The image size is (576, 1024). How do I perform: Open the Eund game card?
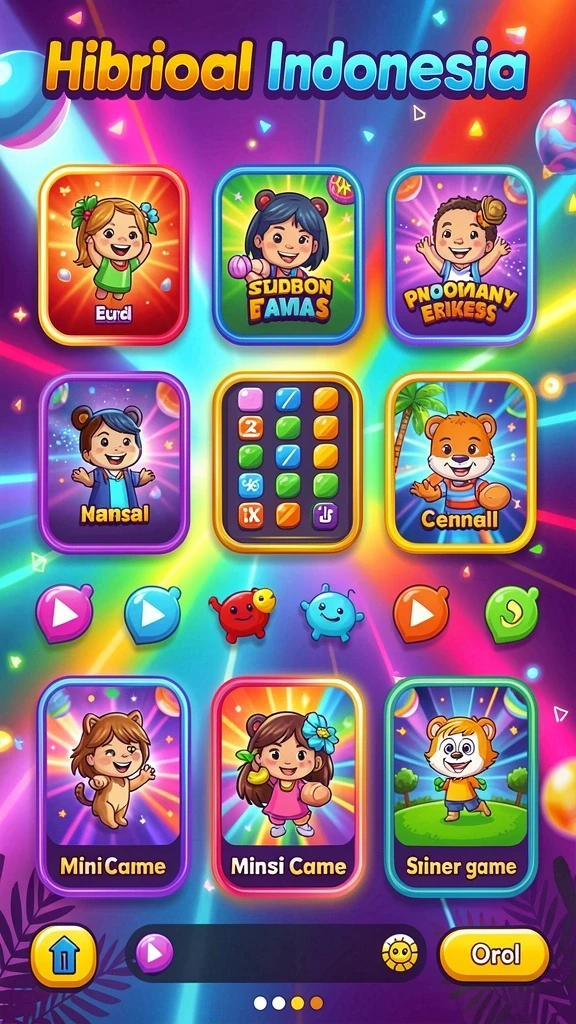114,255
